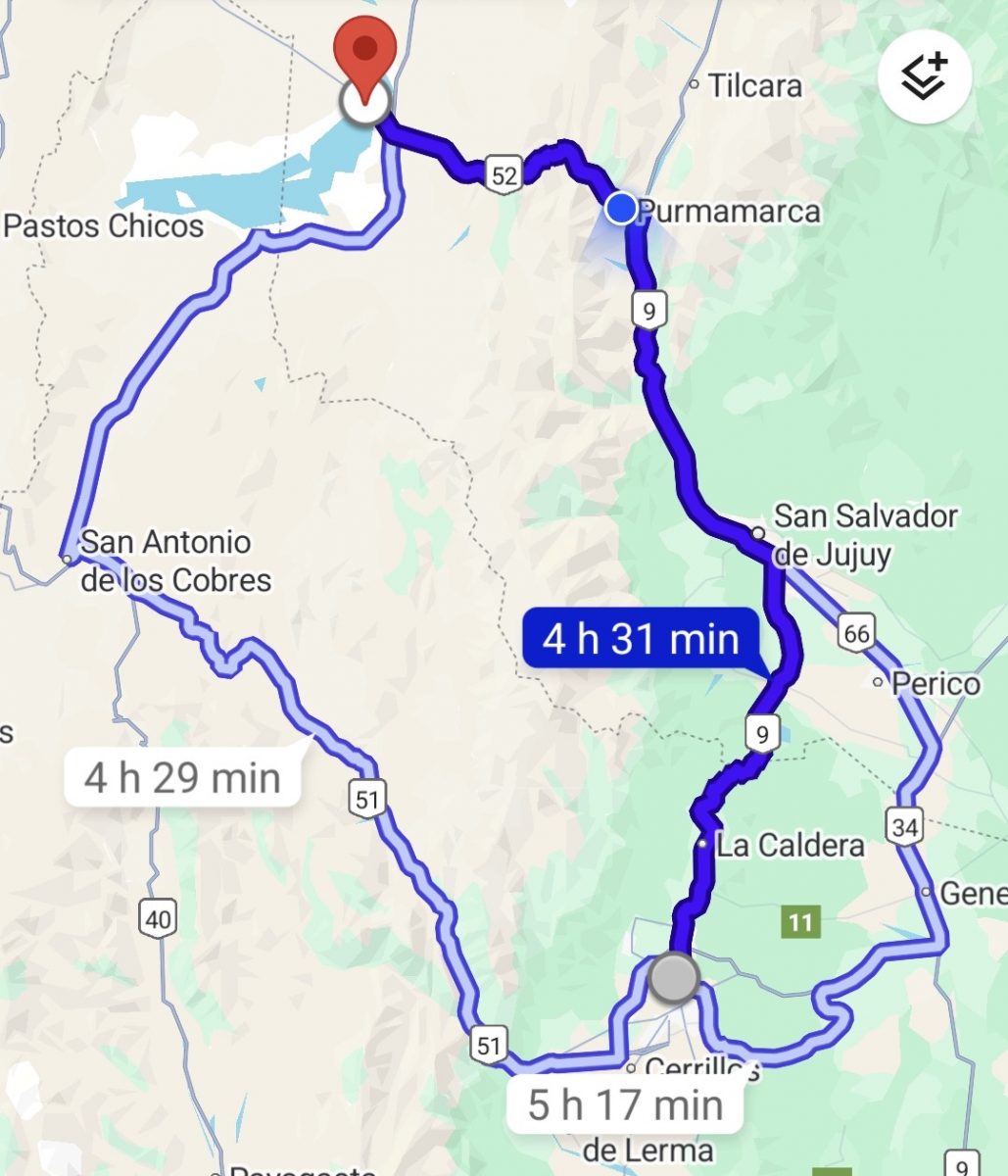Tap the Purmamarca place label
The width and height of the screenshot is (1008, 1176).
[x=730, y=211]
